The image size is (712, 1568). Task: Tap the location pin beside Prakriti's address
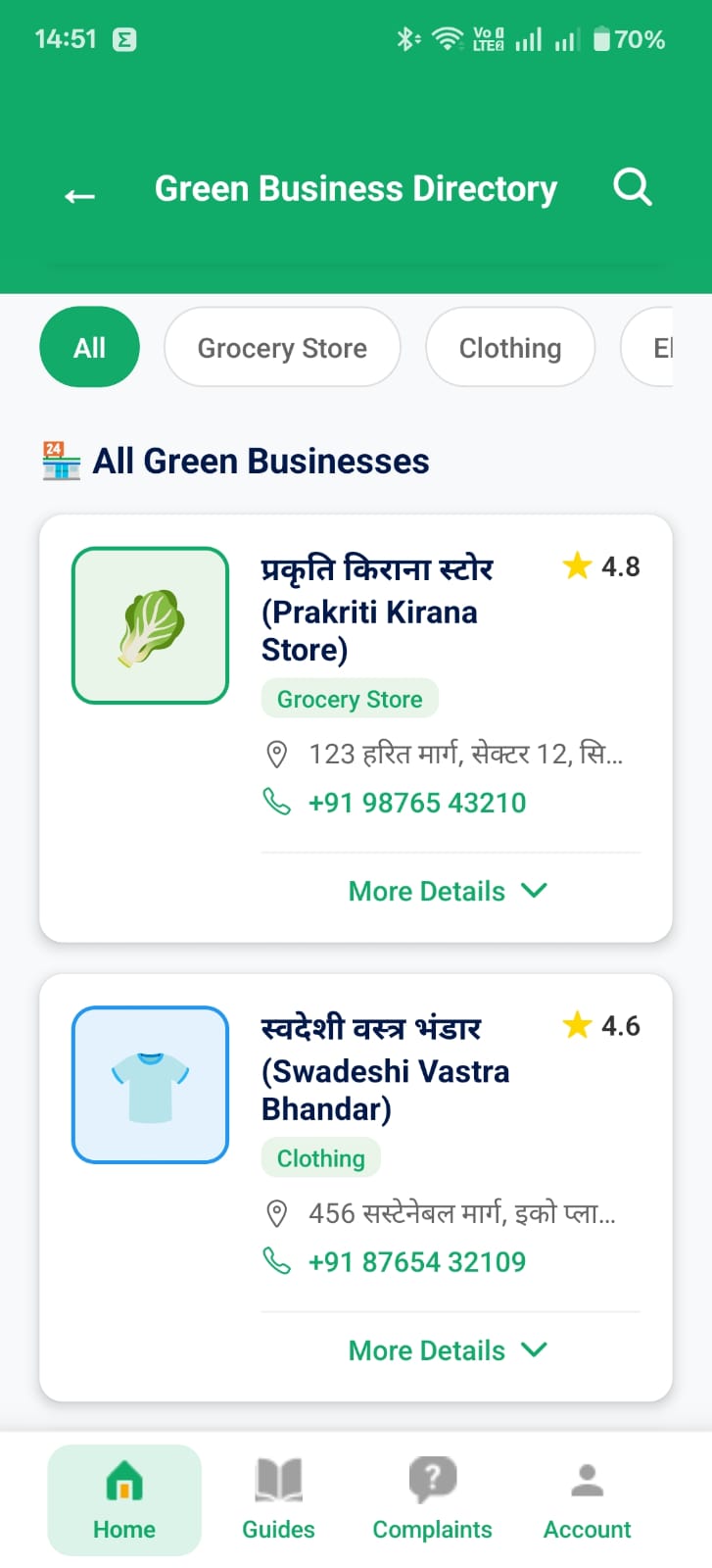[278, 754]
